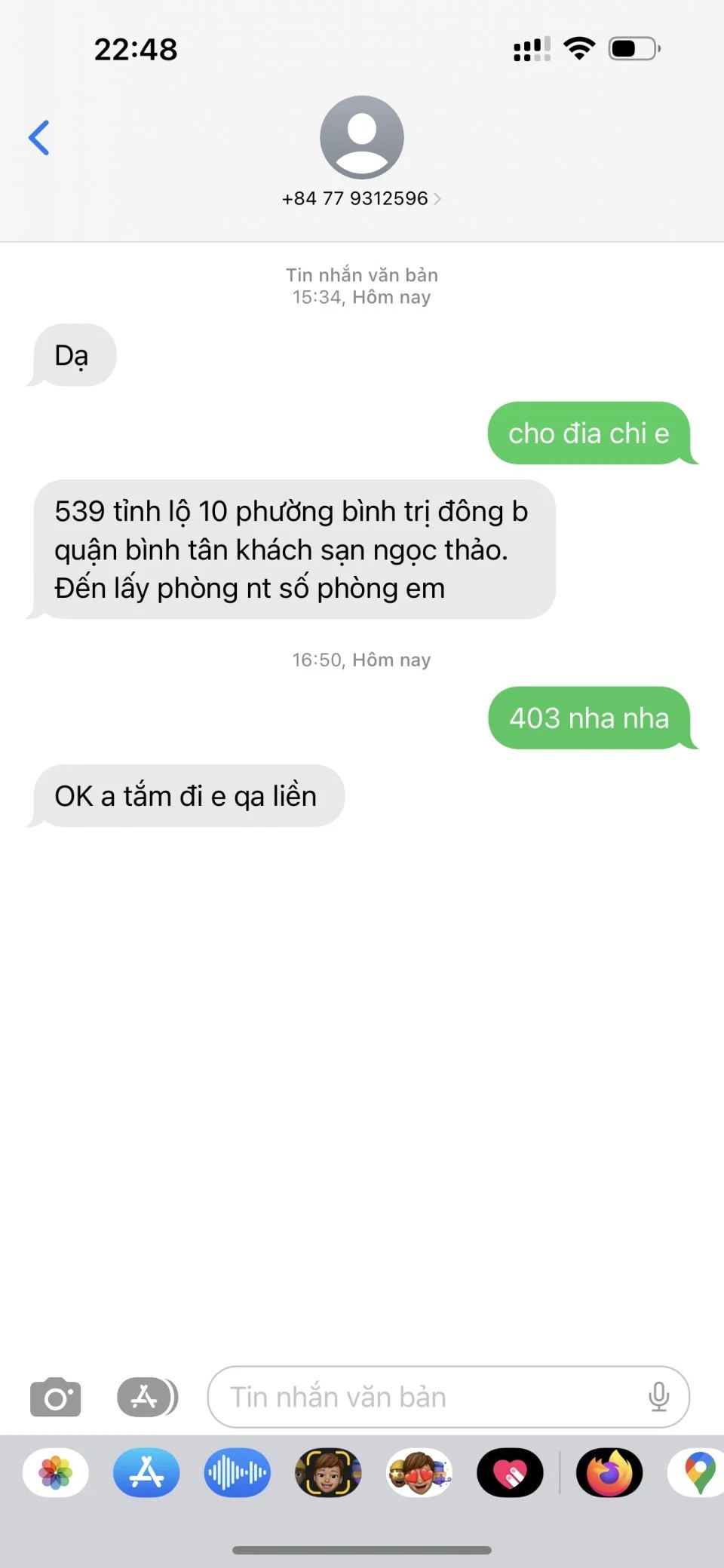
Task: Toggle the iMessage apps drawer button
Action: (x=147, y=1397)
